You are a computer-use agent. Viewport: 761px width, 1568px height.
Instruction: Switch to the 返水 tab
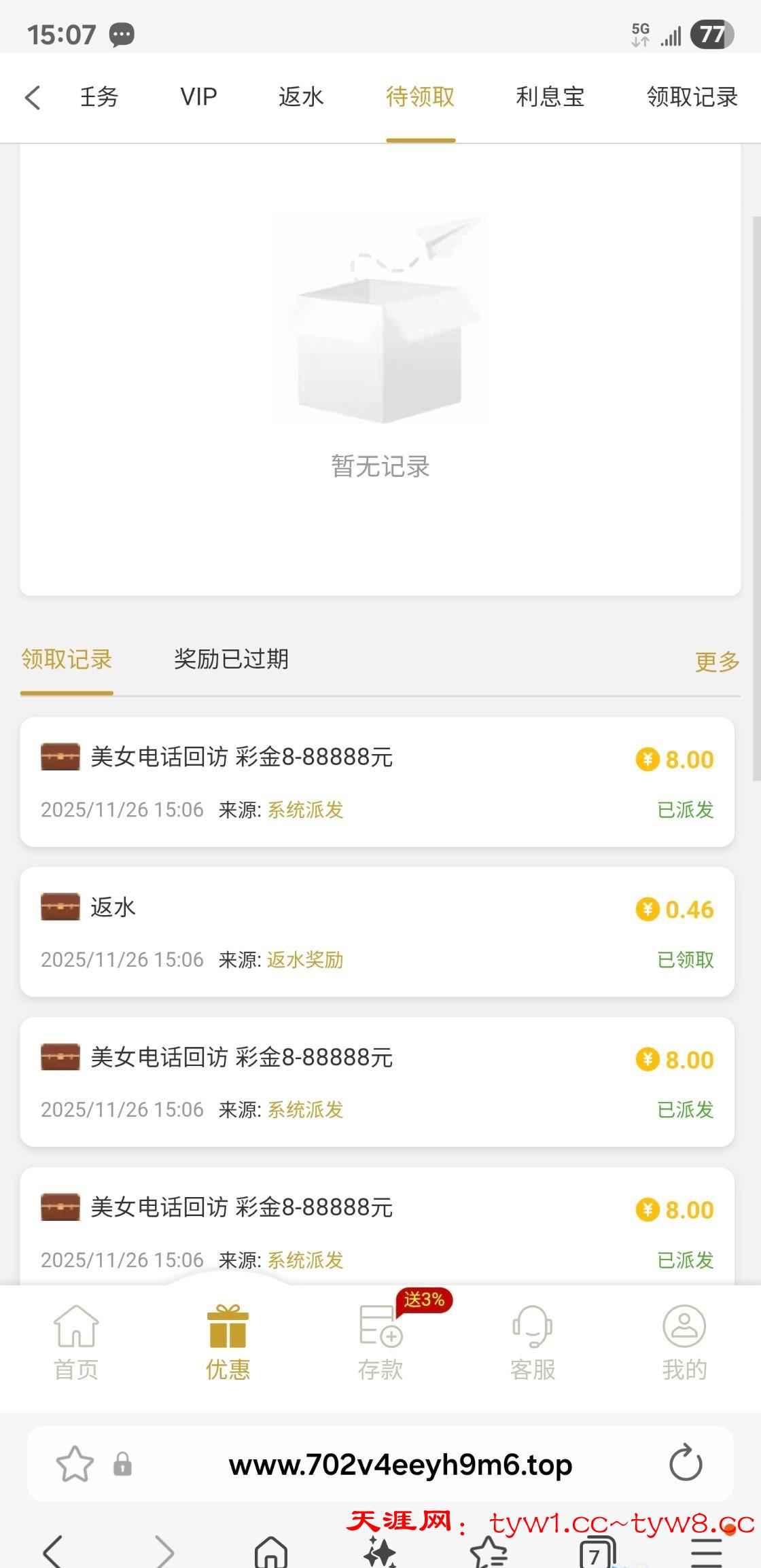301,97
